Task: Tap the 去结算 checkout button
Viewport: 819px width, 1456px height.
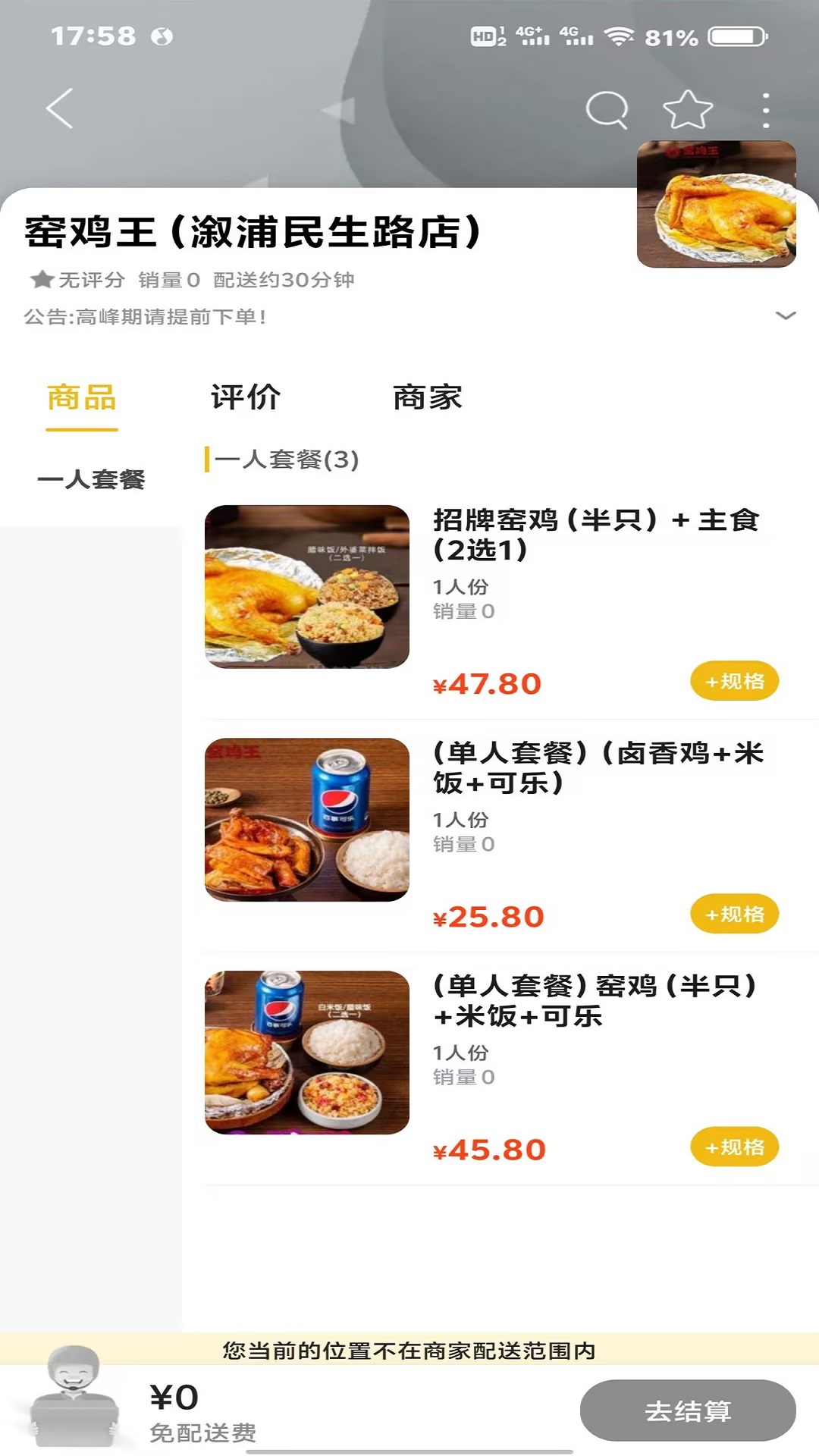Action: tap(688, 1410)
